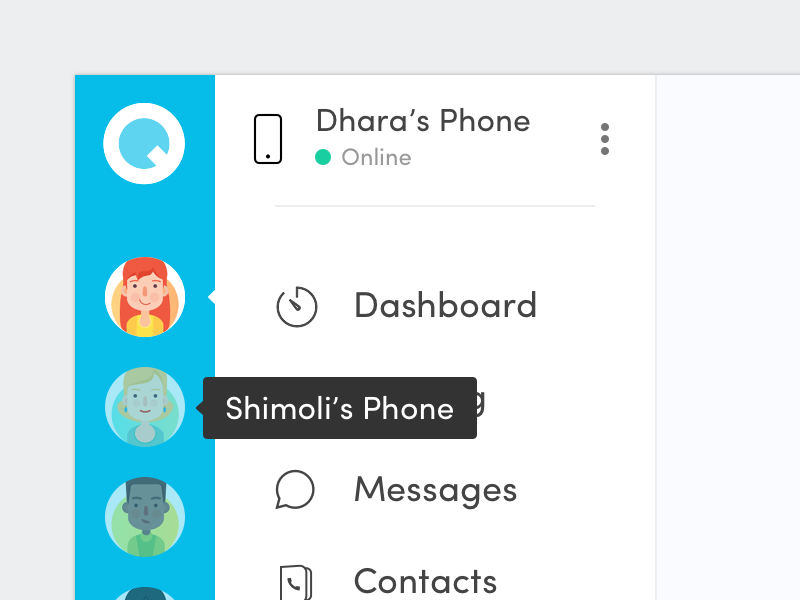Open the Messages section
This screenshot has width=800, height=600.
pyautogui.click(x=434, y=490)
